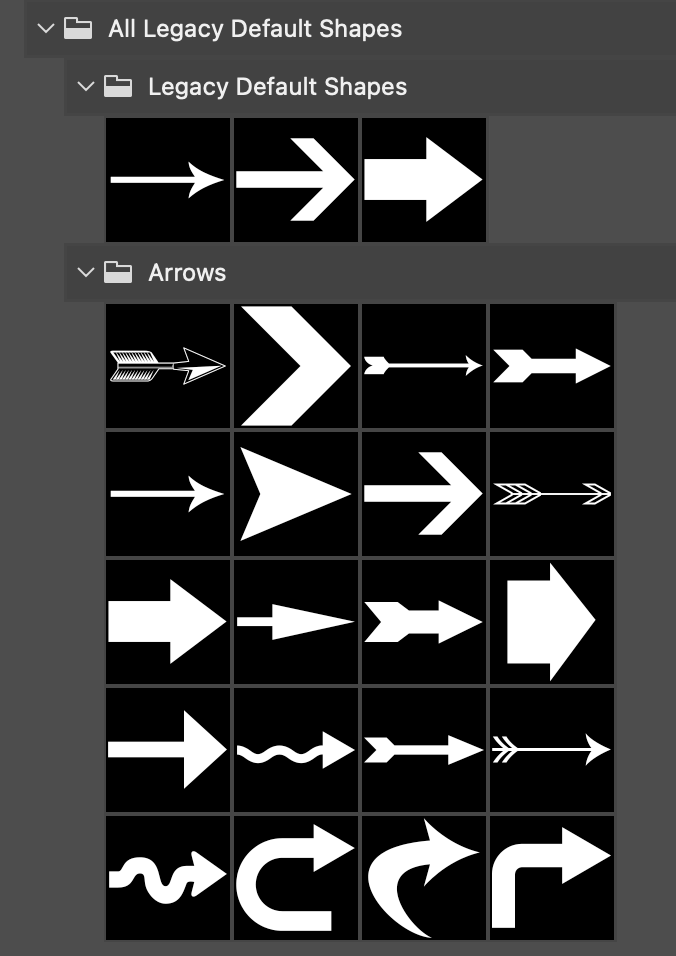Screen dimensions: 676x956
Task: Collapse the All Legacy Default Shapes folder
Action: pyautogui.click(x=45, y=29)
